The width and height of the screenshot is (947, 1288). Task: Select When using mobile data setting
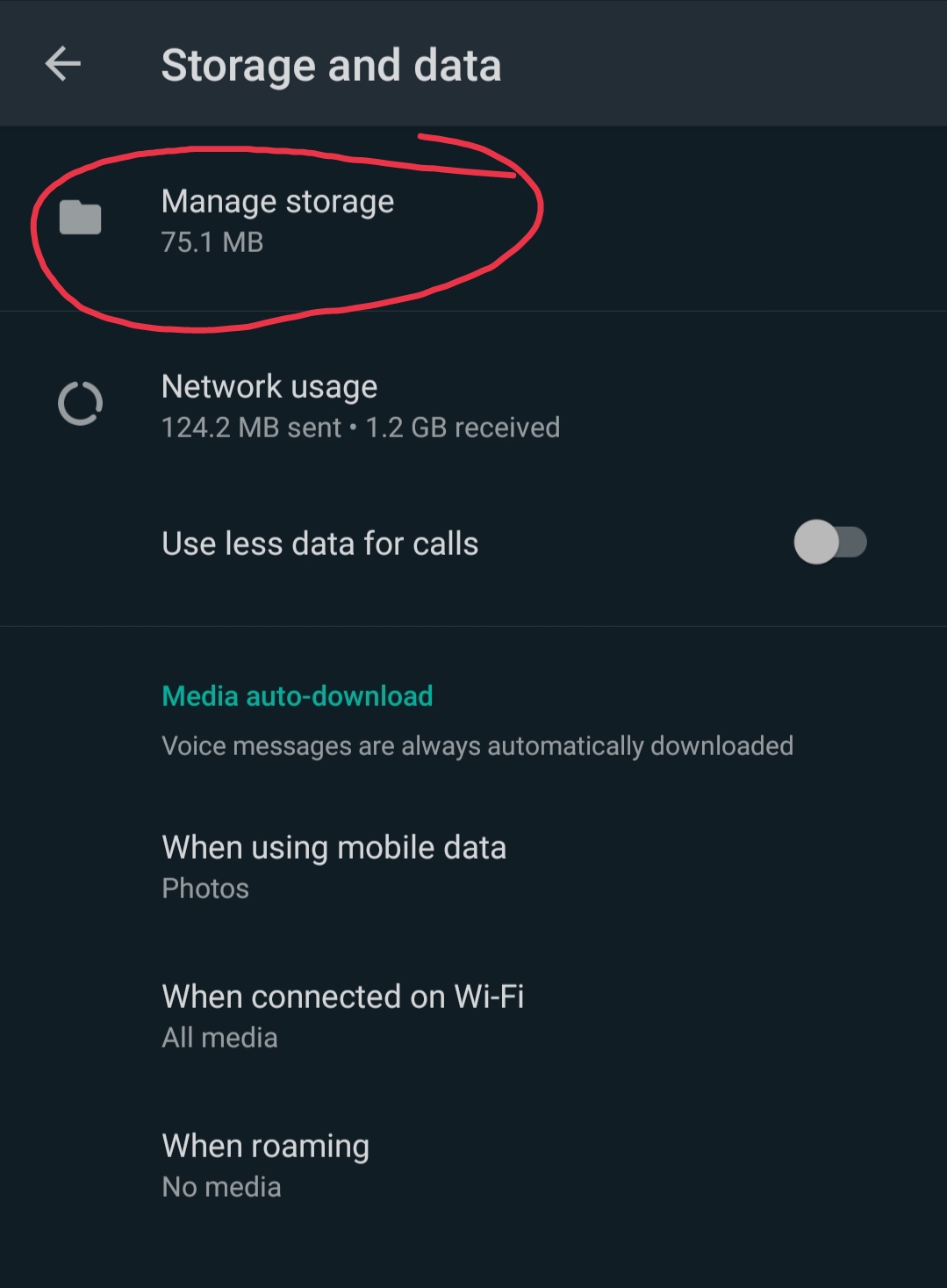[334, 866]
